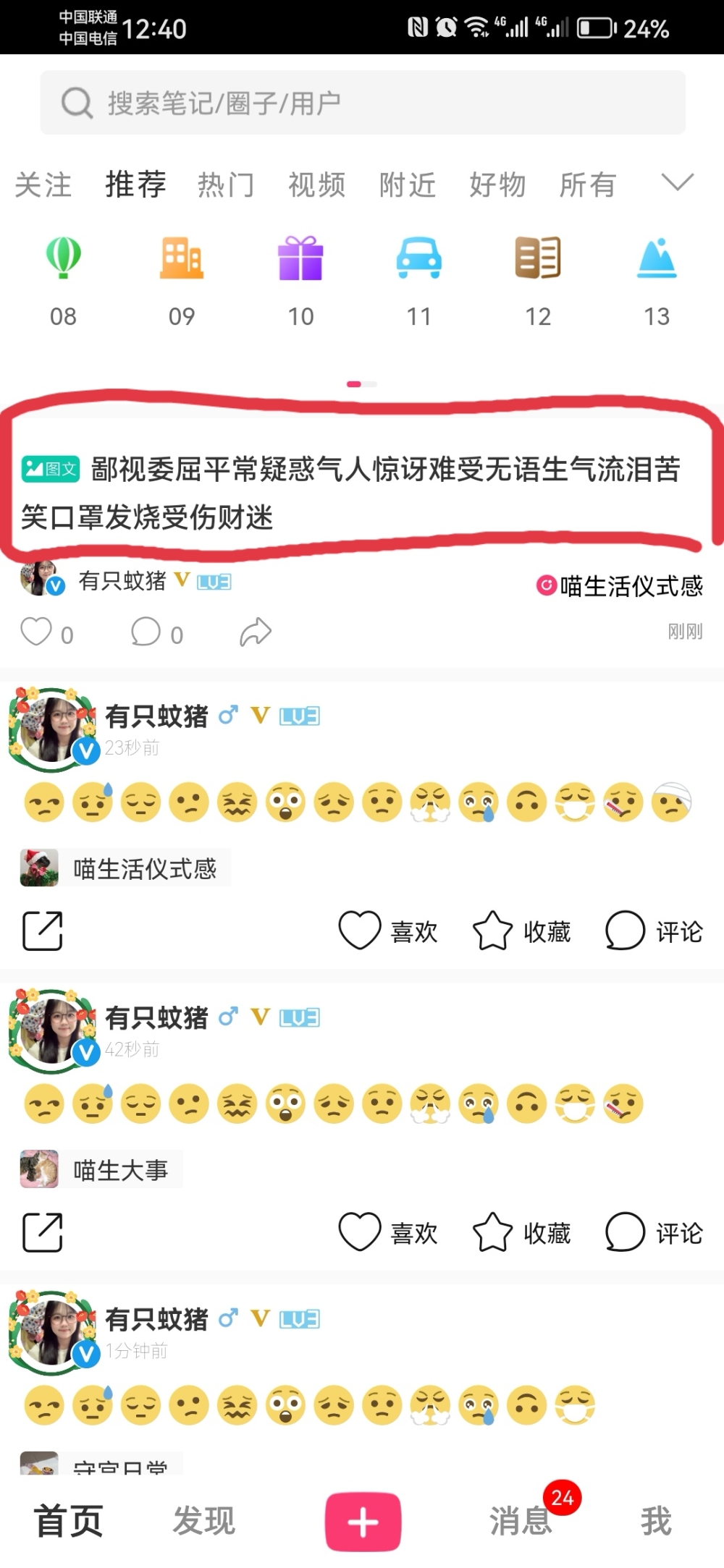Switch to the 消息 tab
Image resolution: width=724 pixels, height=1568 pixels.
pos(521,1520)
